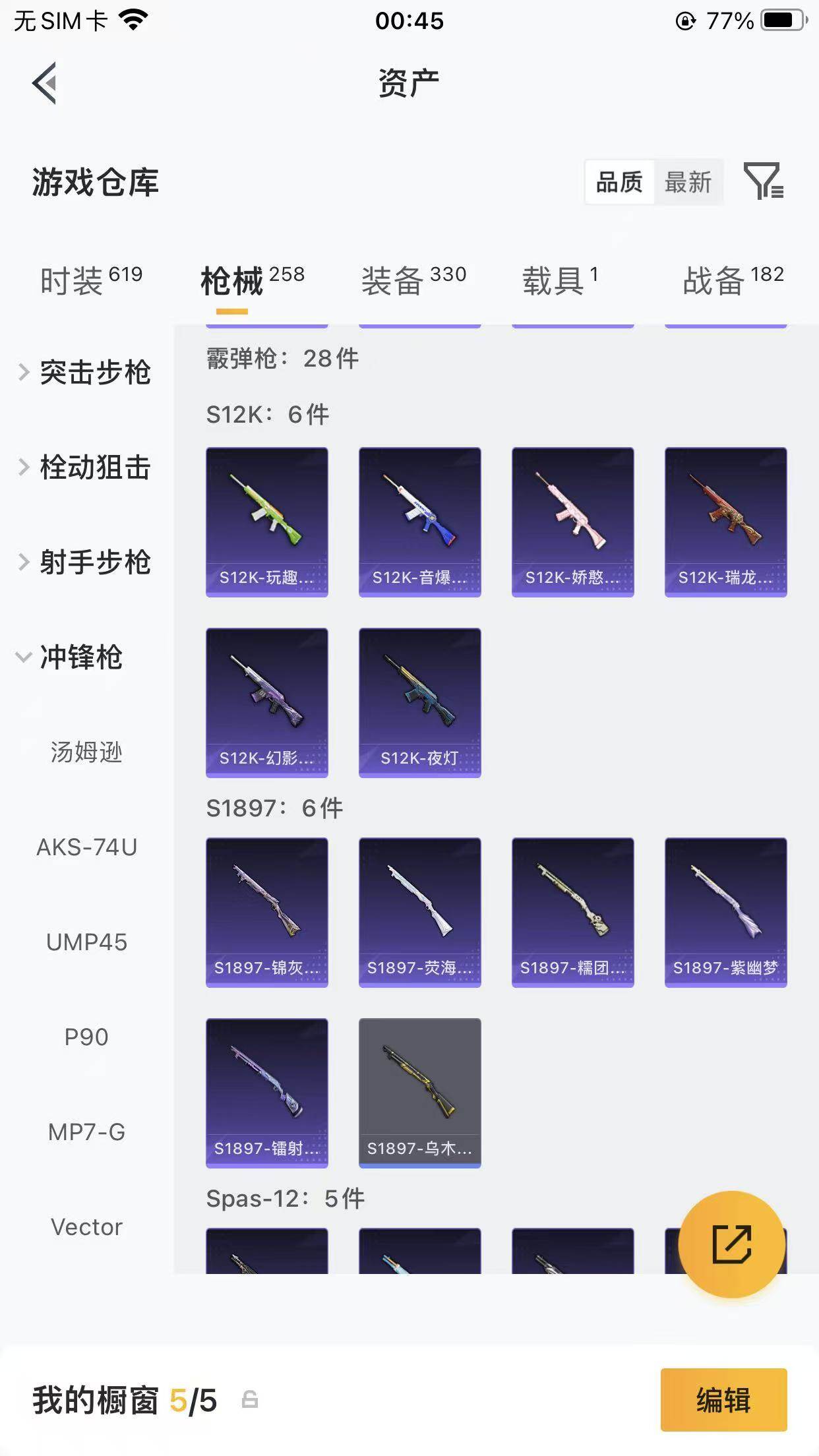Click the back arrow to leave 资产 page
The height and width of the screenshot is (1456, 819).
(45, 84)
